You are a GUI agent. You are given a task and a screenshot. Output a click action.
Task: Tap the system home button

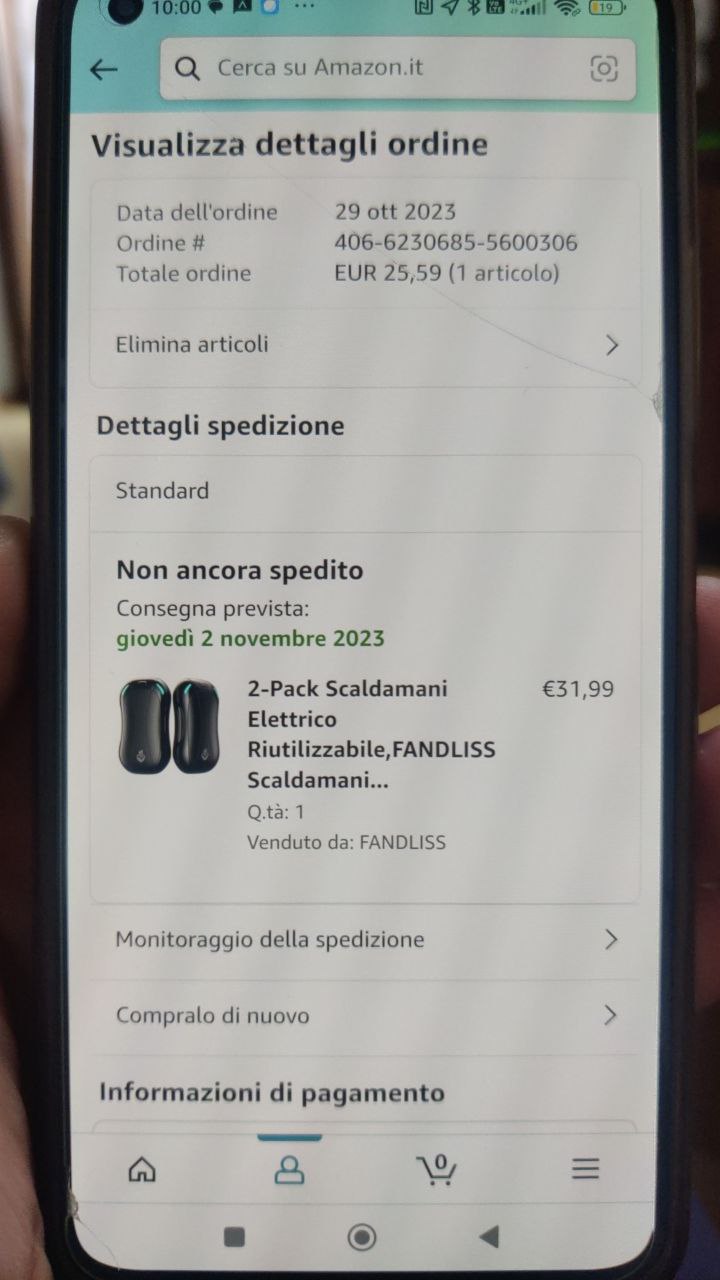[361, 1238]
